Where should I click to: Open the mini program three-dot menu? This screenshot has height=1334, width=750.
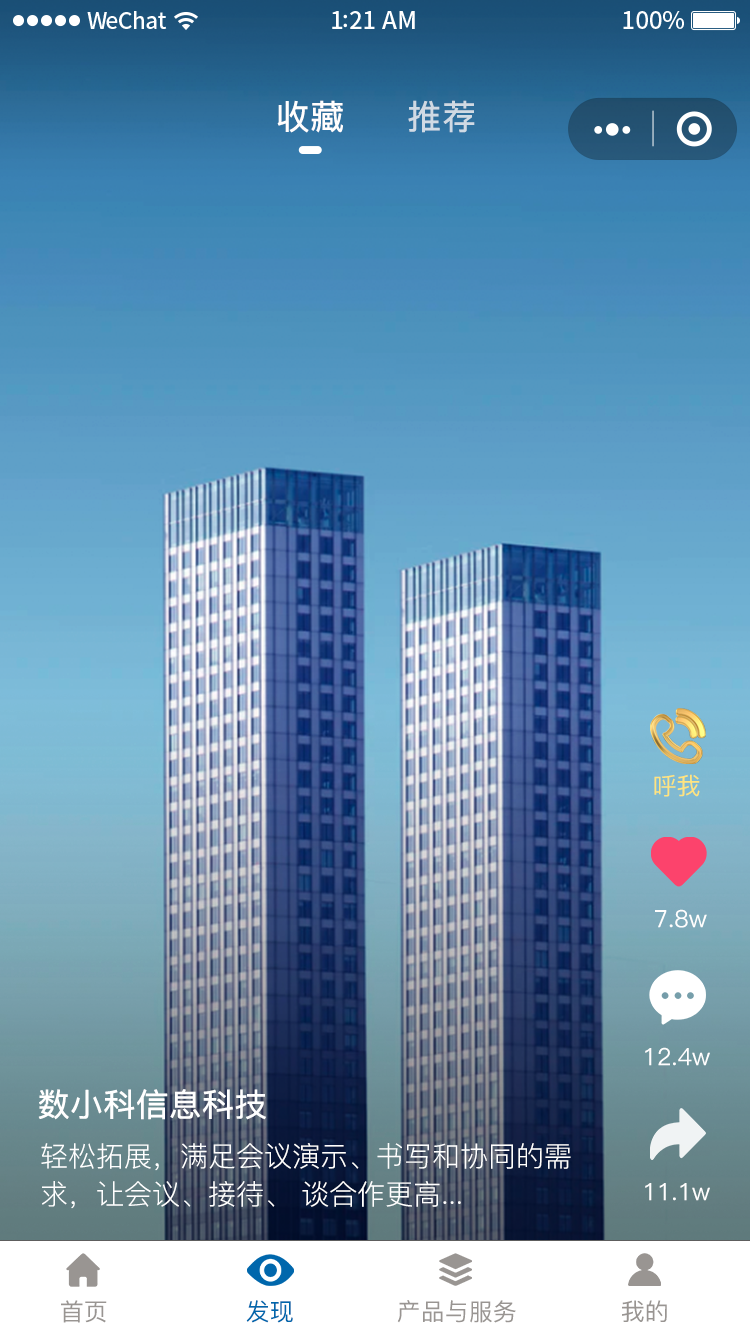(612, 129)
